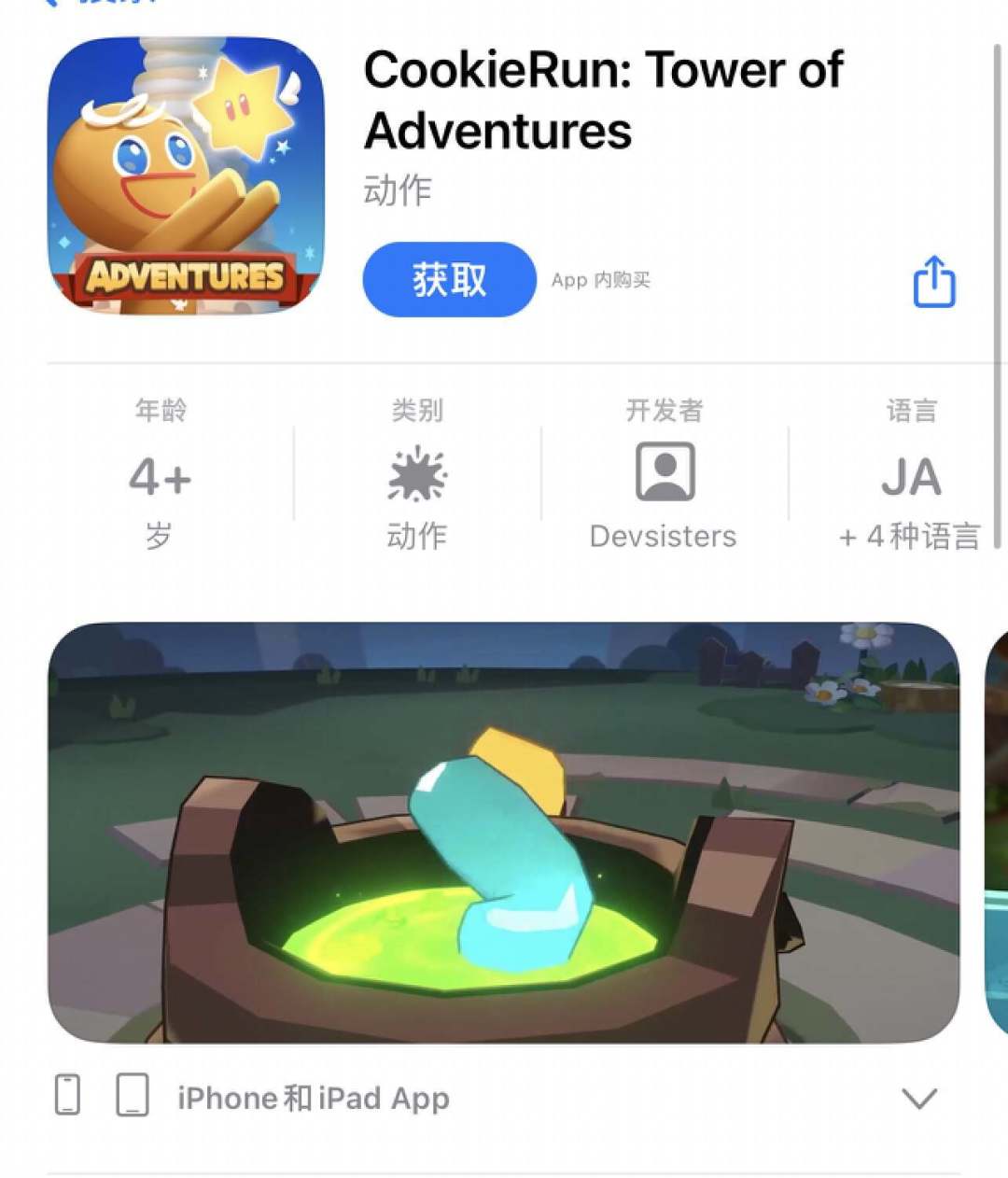
Task: Tap the share icon to share this app
Action: [x=932, y=281]
